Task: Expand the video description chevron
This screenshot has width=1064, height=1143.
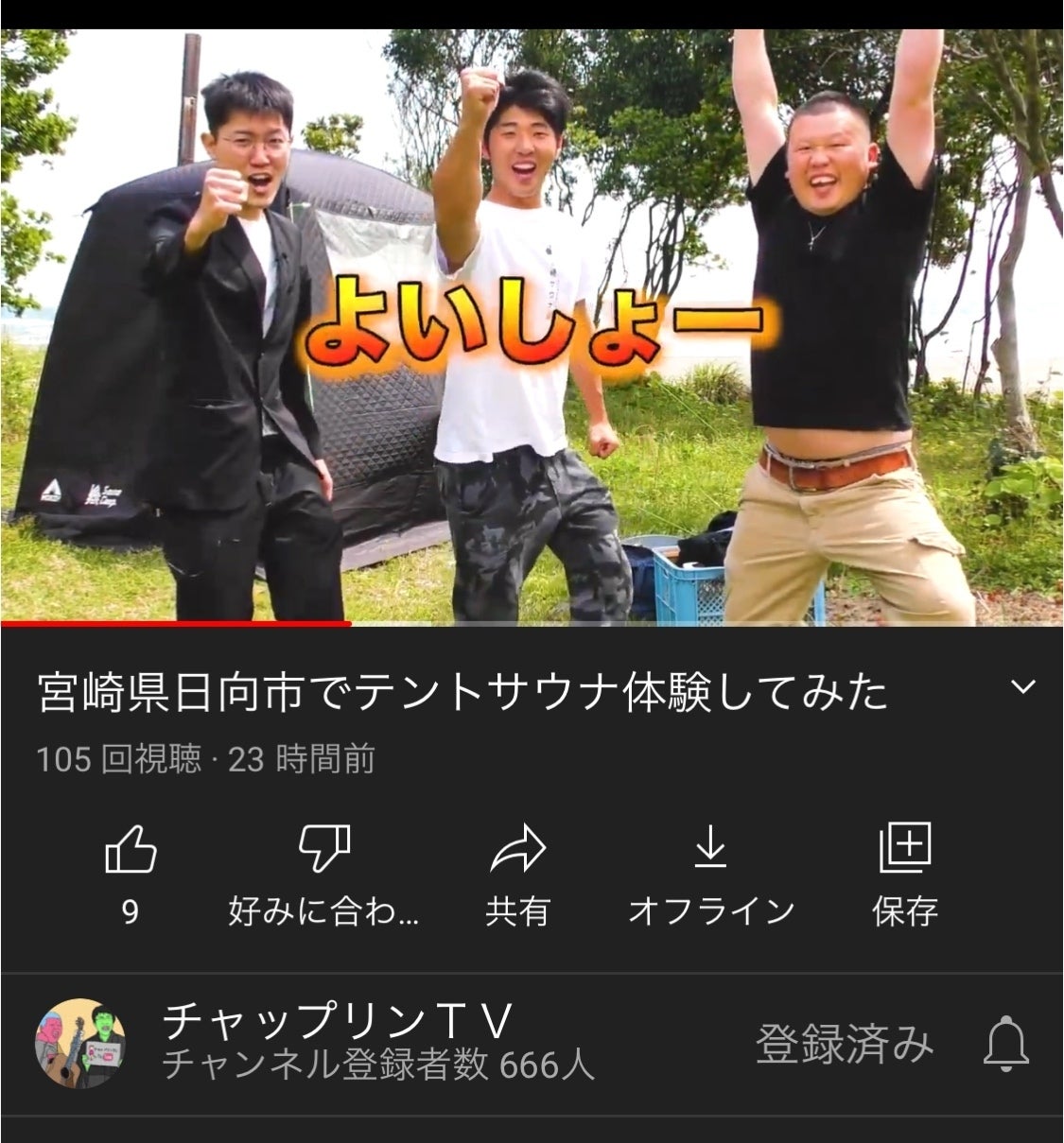Action: 1023,687
